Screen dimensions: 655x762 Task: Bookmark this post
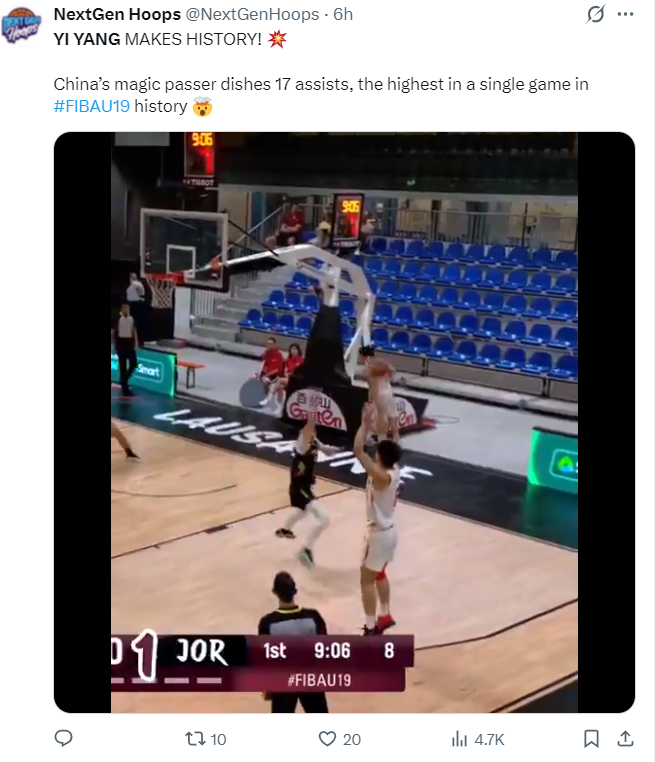[x=591, y=739]
